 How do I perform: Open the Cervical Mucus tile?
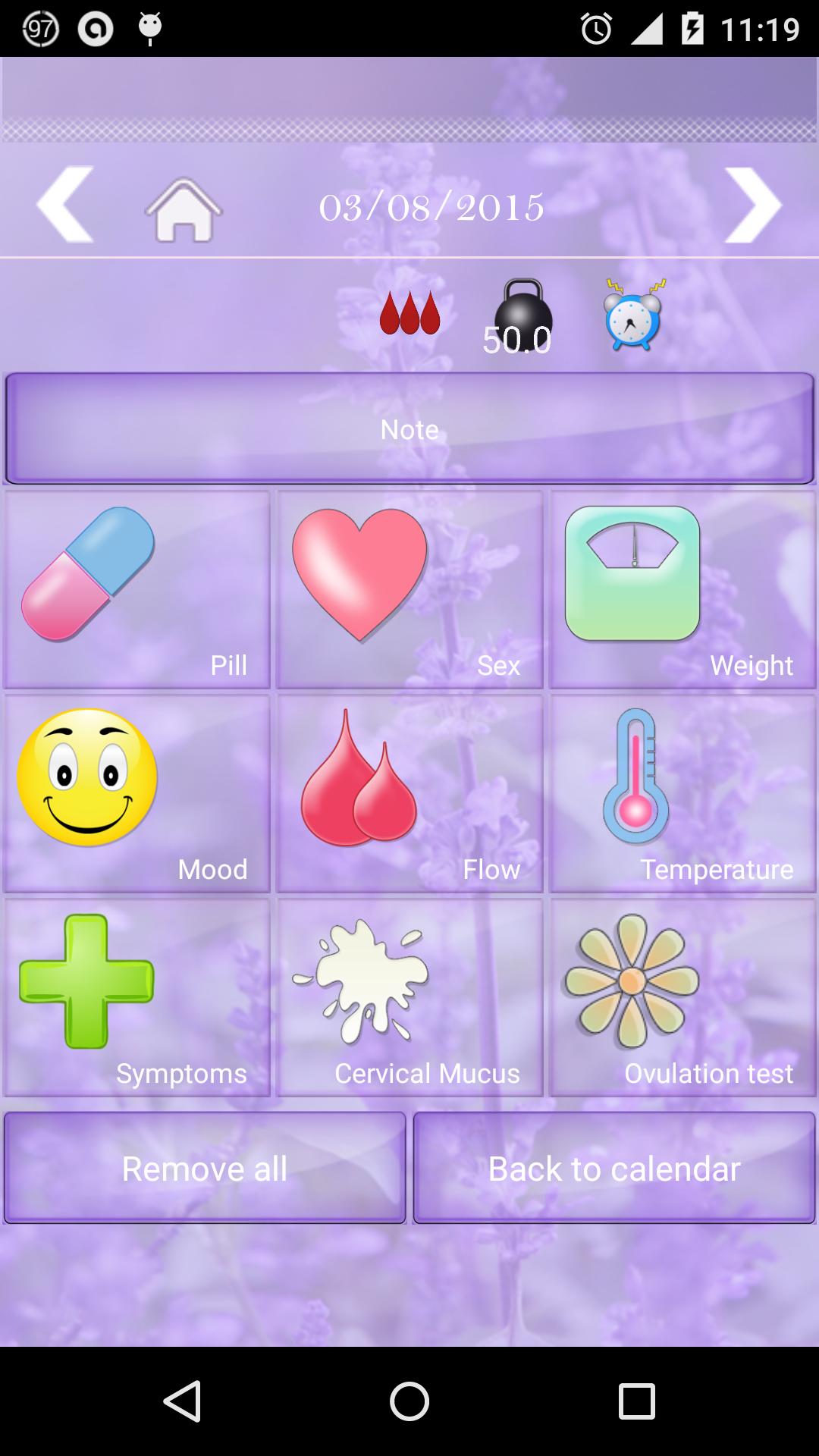coord(409,997)
